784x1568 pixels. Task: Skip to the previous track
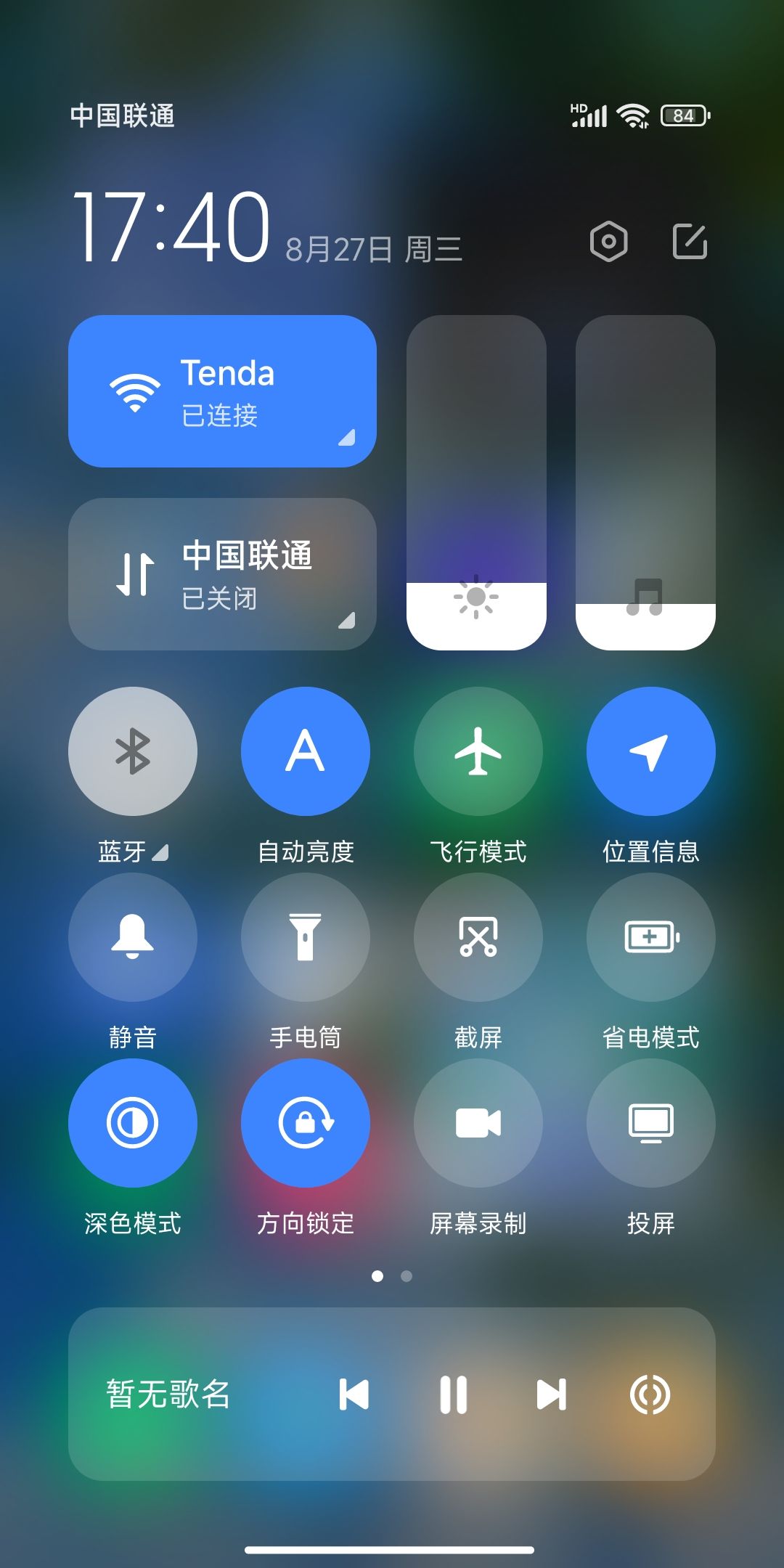[x=354, y=1395]
